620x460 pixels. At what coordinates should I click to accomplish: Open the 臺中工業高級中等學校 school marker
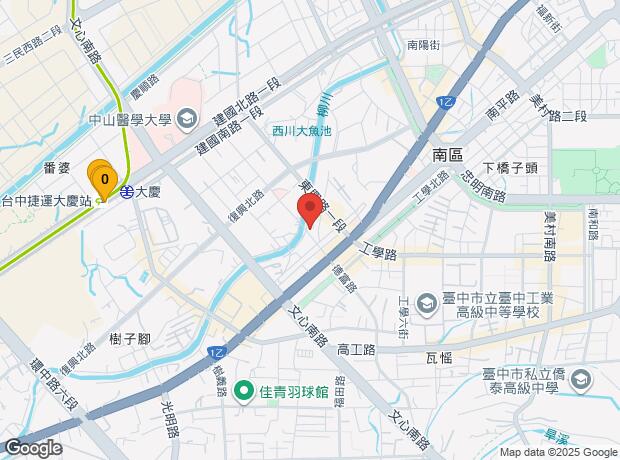click(427, 303)
